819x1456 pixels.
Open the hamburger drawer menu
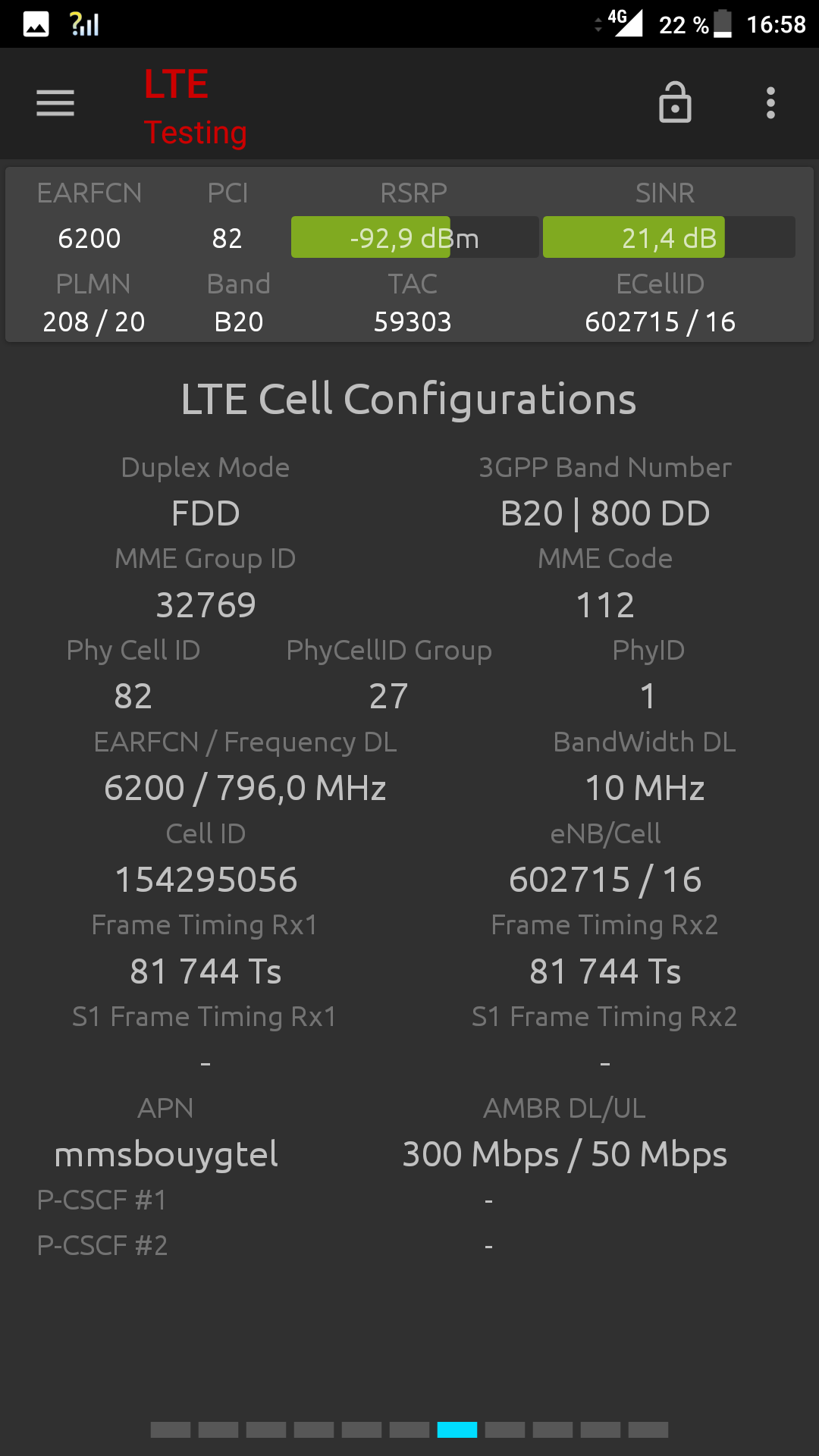coord(55,103)
